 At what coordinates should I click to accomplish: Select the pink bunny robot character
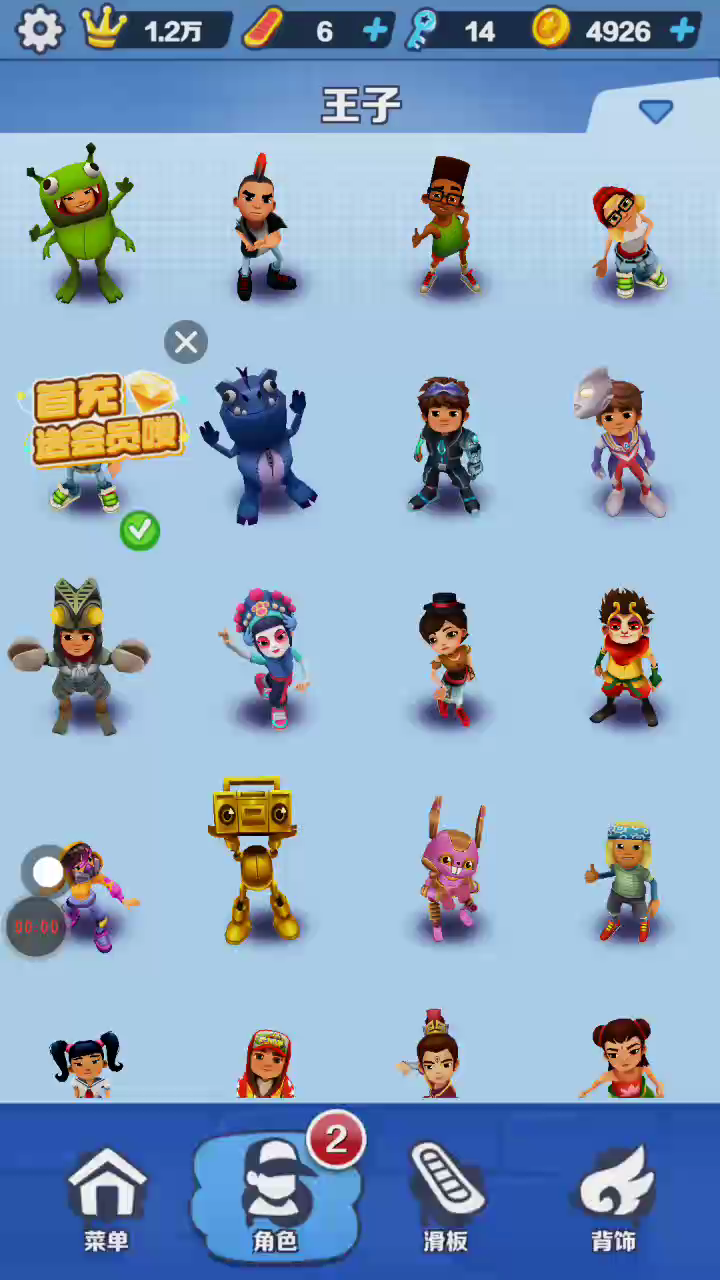click(452, 868)
